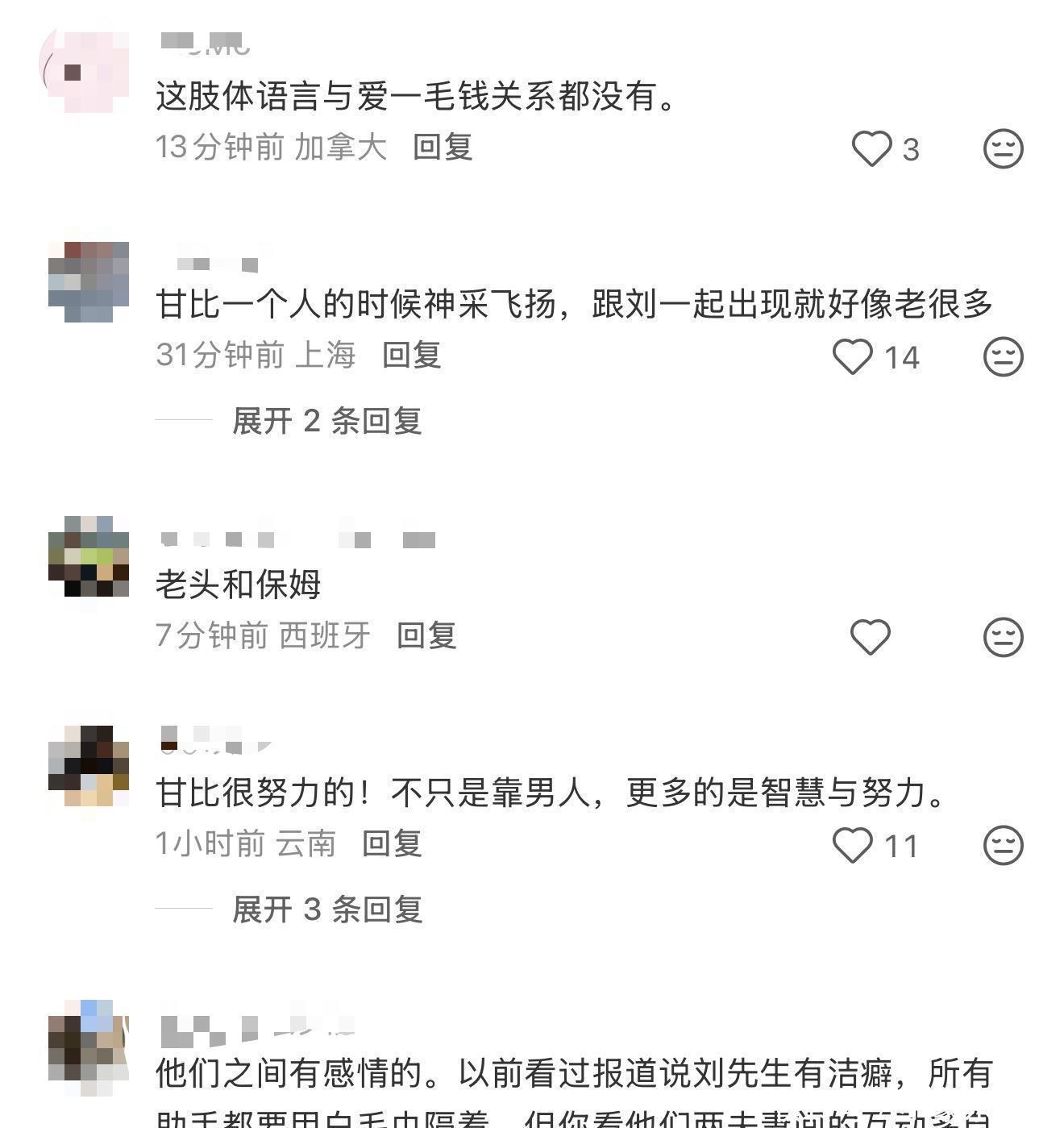Dislike the comment posted from 云南

(x=1003, y=846)
